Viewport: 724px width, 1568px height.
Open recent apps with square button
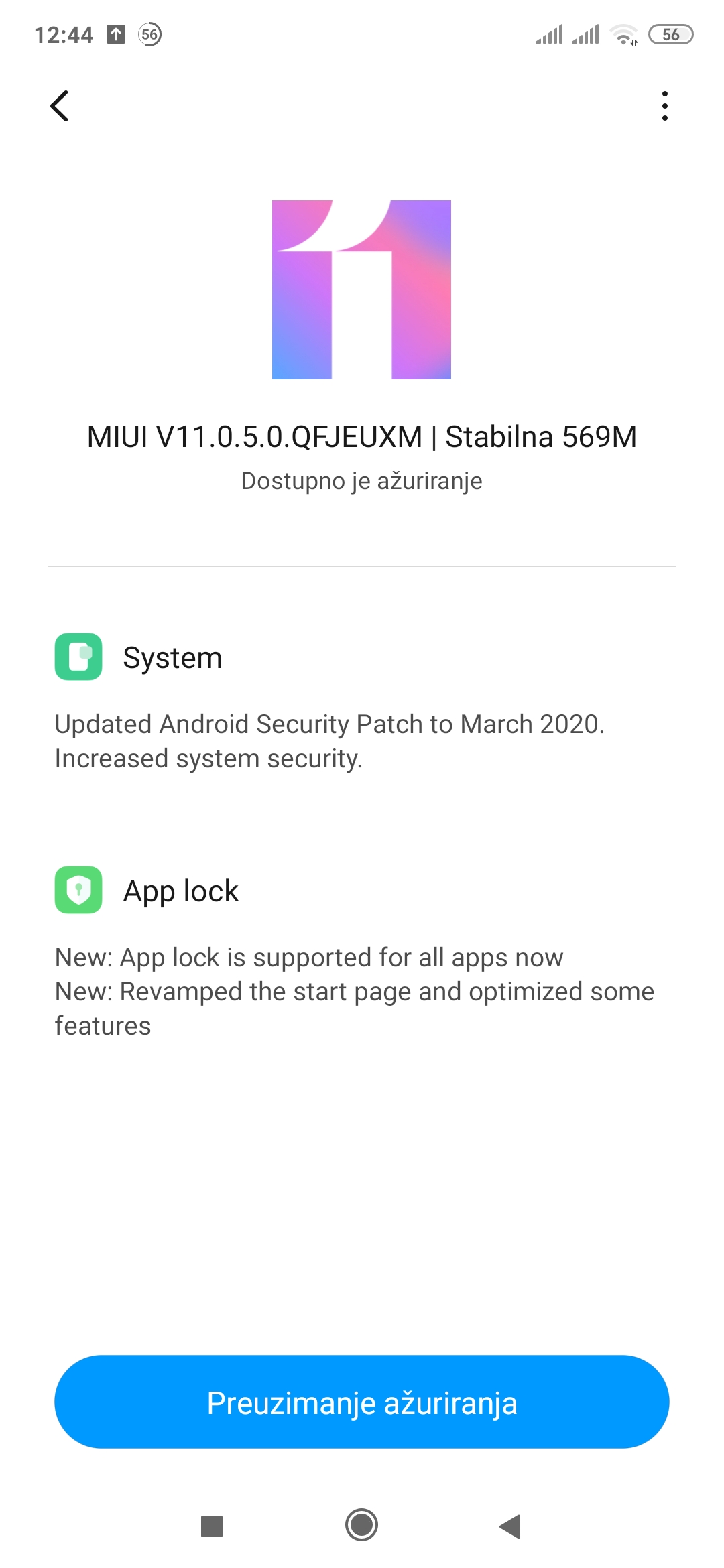point(212,1526)
